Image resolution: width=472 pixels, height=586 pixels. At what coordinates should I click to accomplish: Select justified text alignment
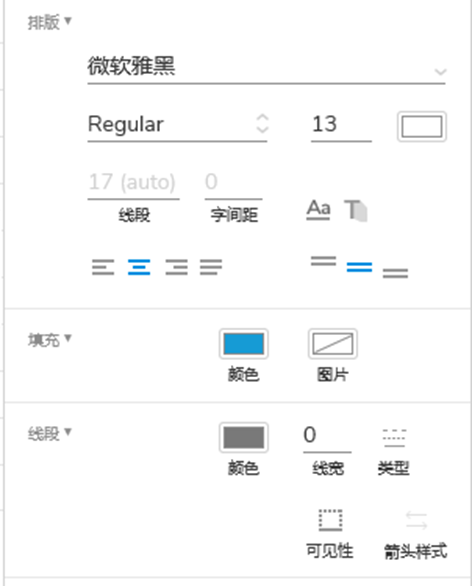coord(211,267)
